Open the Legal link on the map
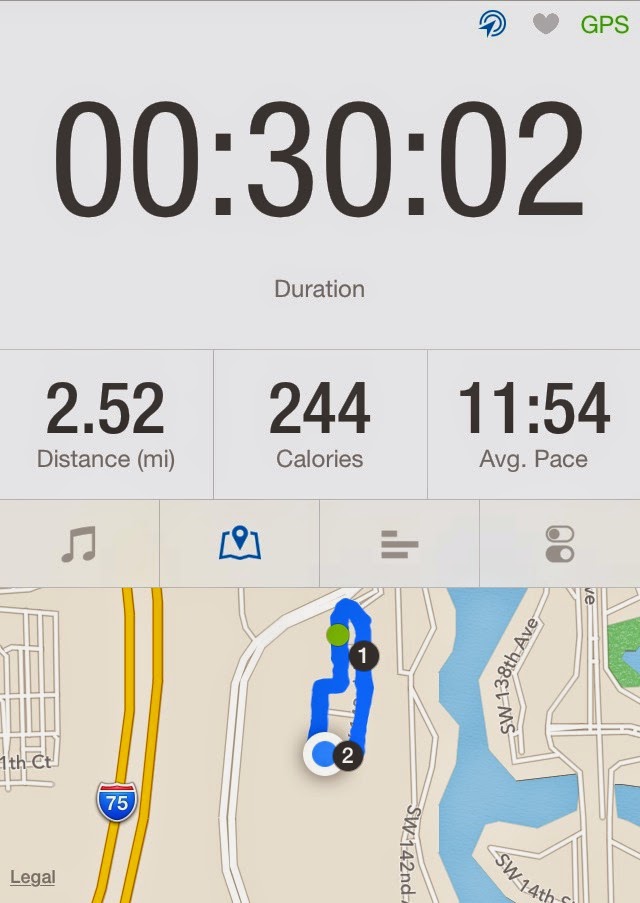Screen dimensions: 640x903 pyautogui.click(x=33, y=877)
